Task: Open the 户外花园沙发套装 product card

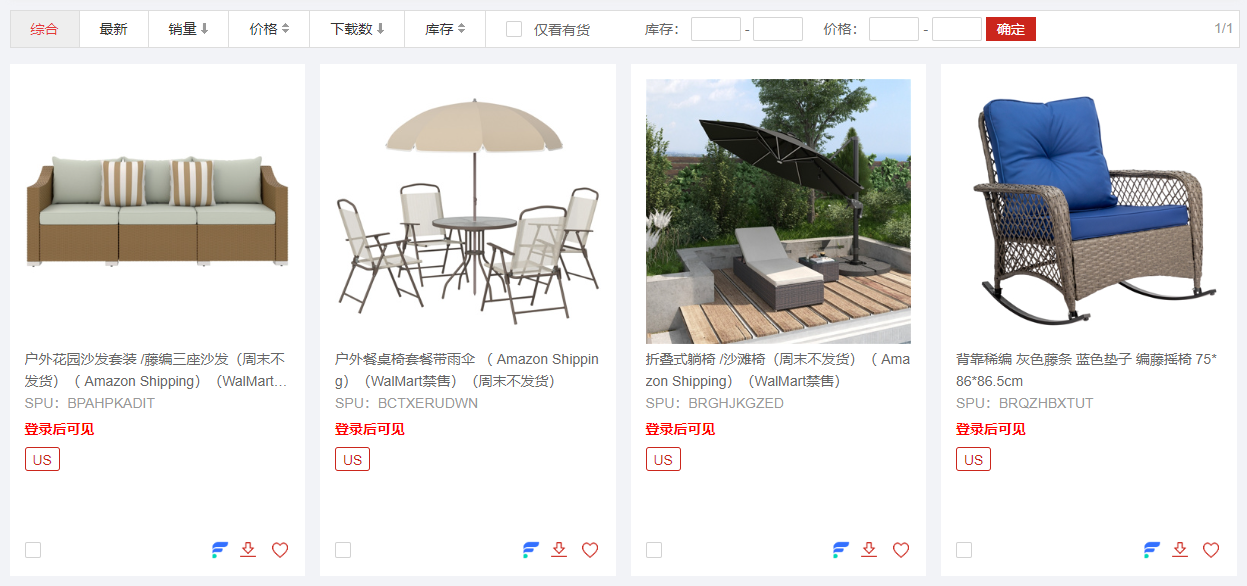Action: point(157,211)
